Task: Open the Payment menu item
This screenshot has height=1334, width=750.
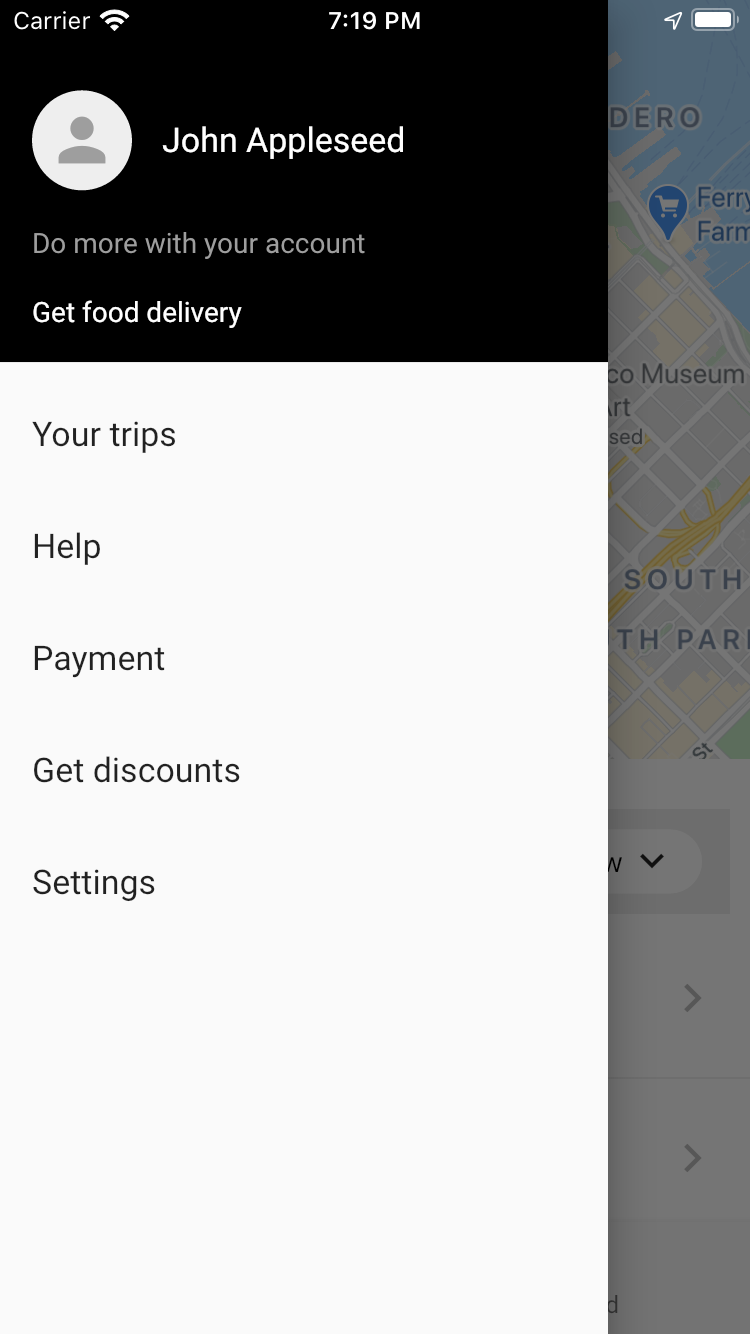Action: click(x=98, y=658)
